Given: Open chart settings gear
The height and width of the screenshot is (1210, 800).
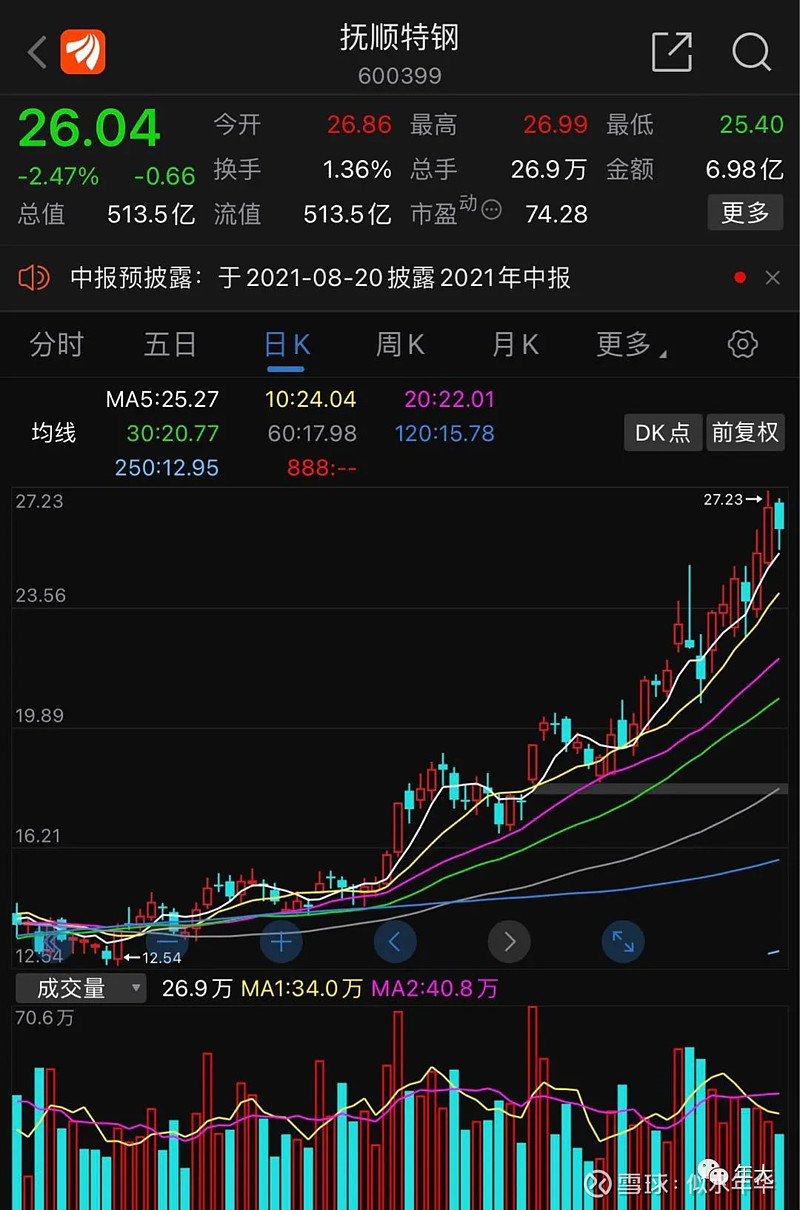Looking at the screenshot, I should tap(742, 345).
